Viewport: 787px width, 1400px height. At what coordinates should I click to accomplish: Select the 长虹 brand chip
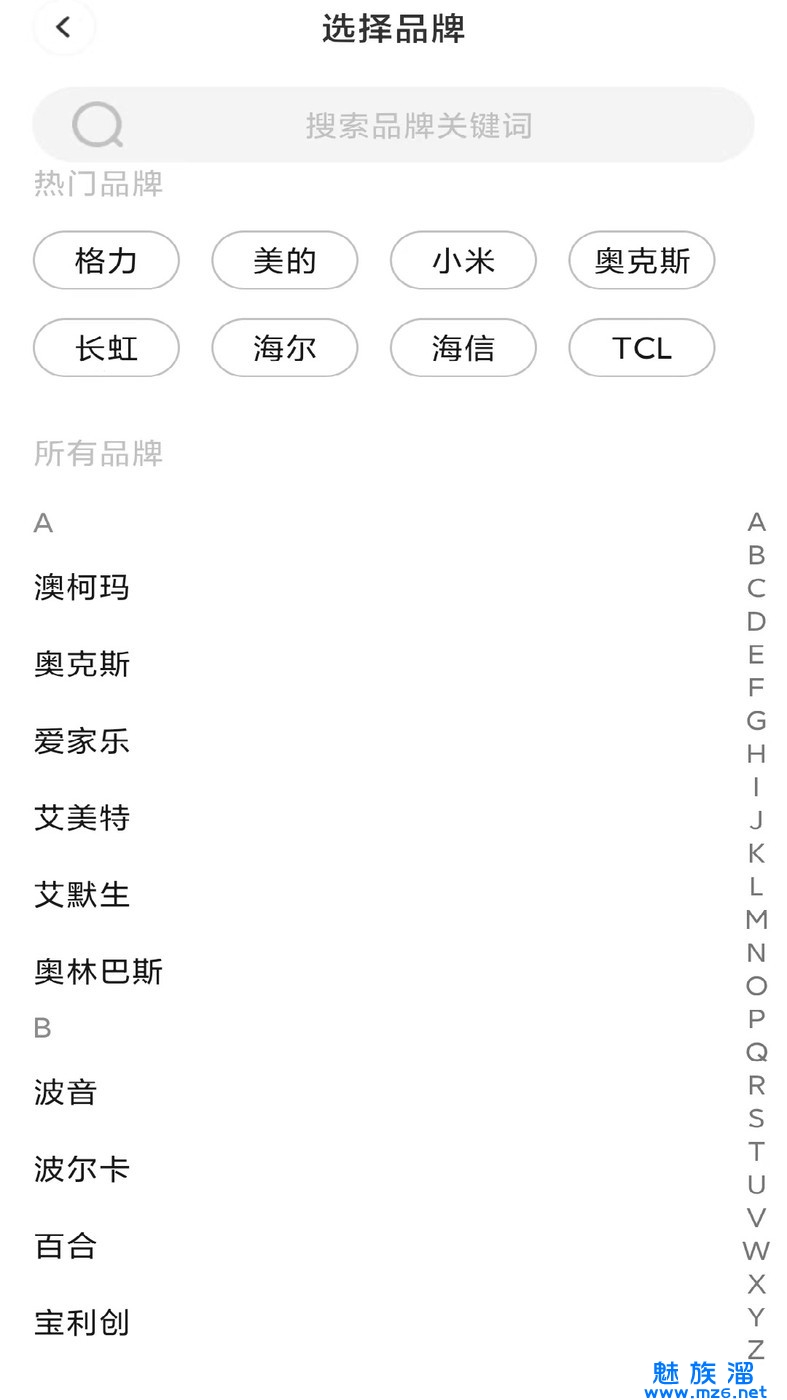coord(106,348)
